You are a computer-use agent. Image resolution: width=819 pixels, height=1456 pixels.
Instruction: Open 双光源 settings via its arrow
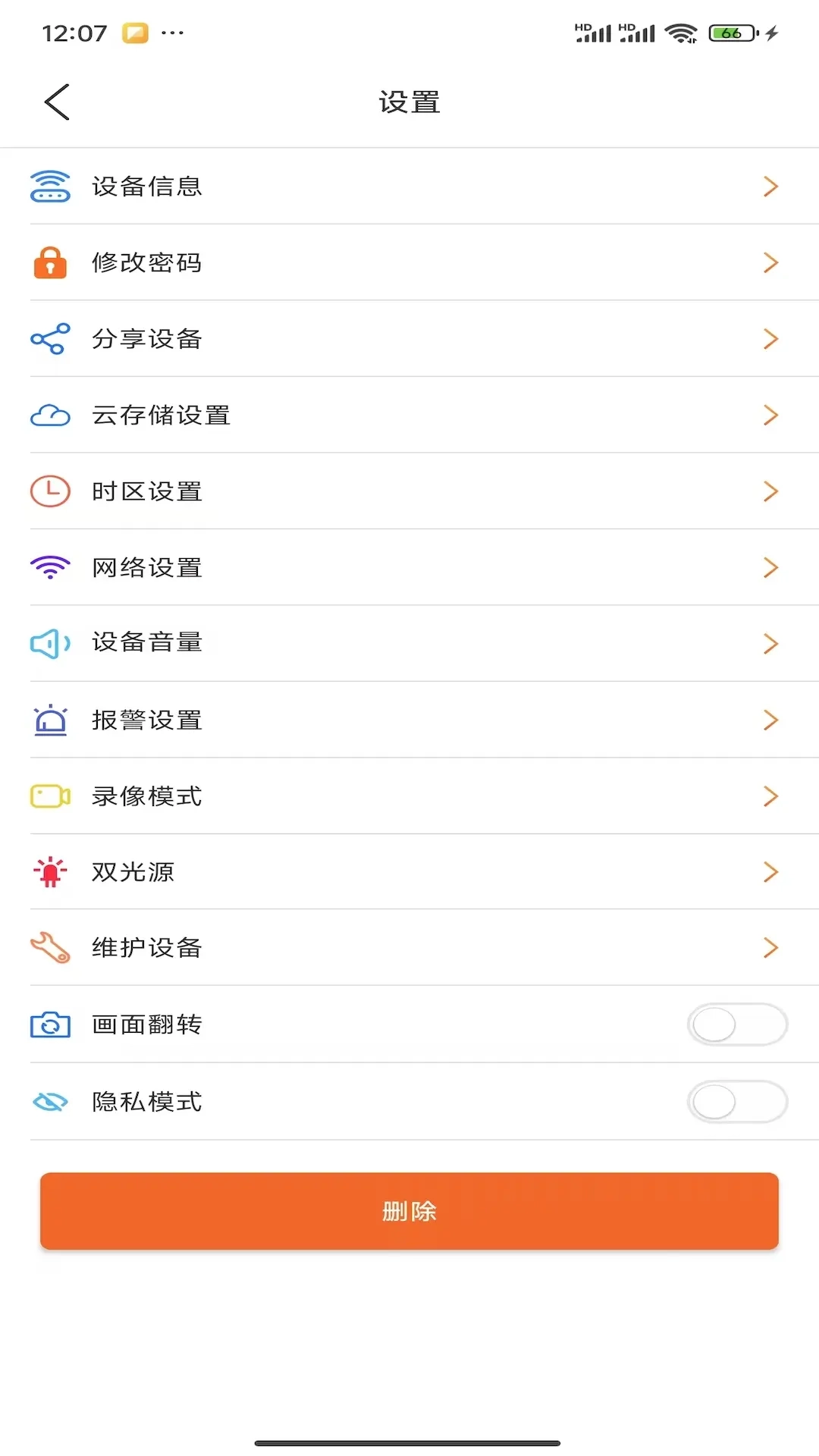[x=771, y=871]
